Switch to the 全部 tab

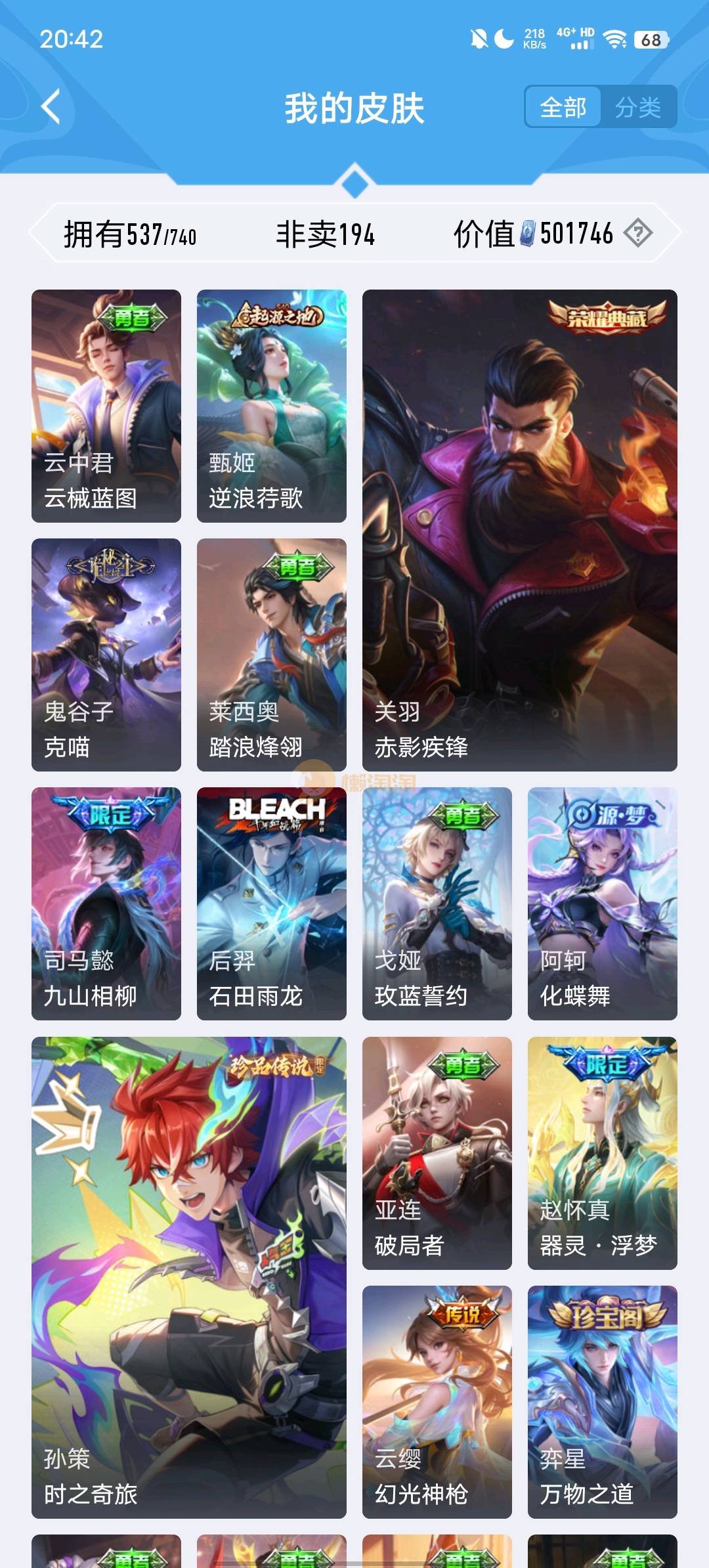pos(563,107)
